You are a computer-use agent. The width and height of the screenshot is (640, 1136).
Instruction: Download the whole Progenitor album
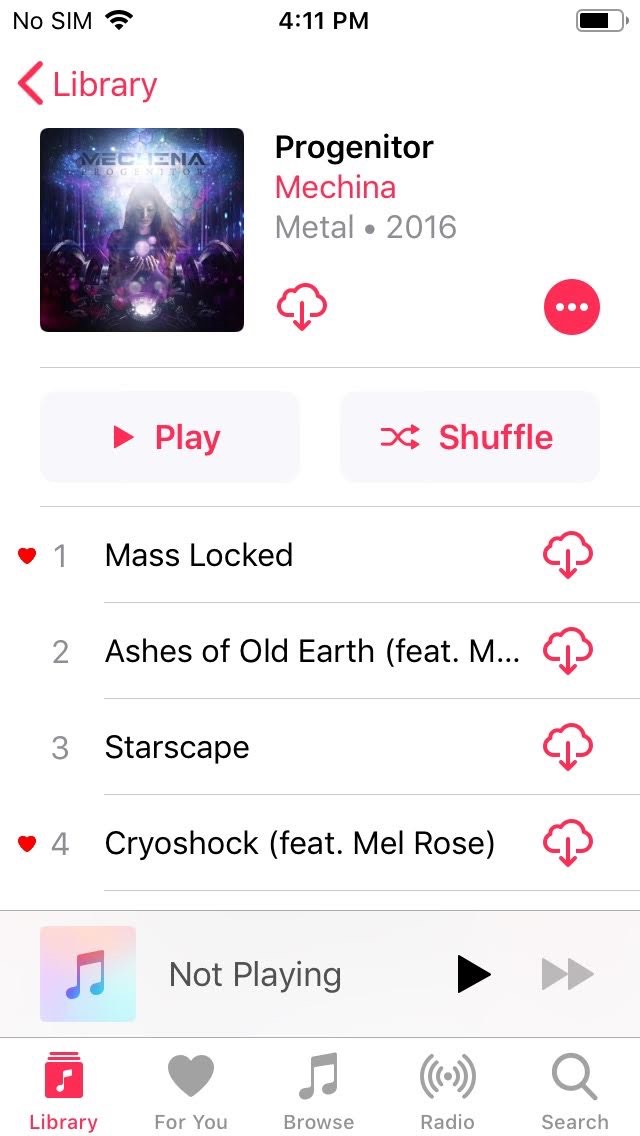tap(302, 306)
